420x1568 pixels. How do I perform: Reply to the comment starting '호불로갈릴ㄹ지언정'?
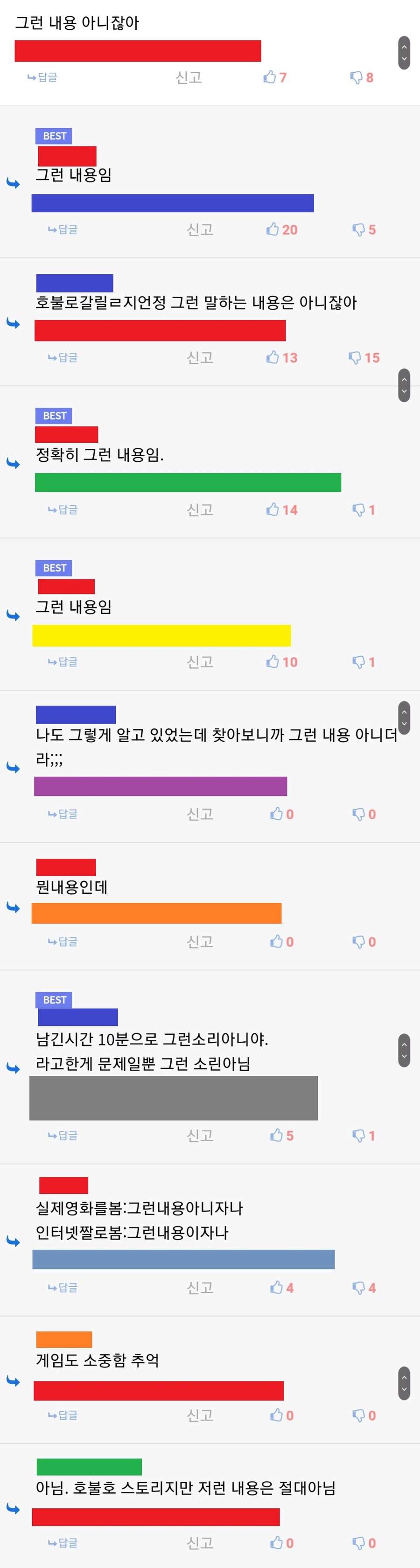pyautogui.click(x=63, y=358)
